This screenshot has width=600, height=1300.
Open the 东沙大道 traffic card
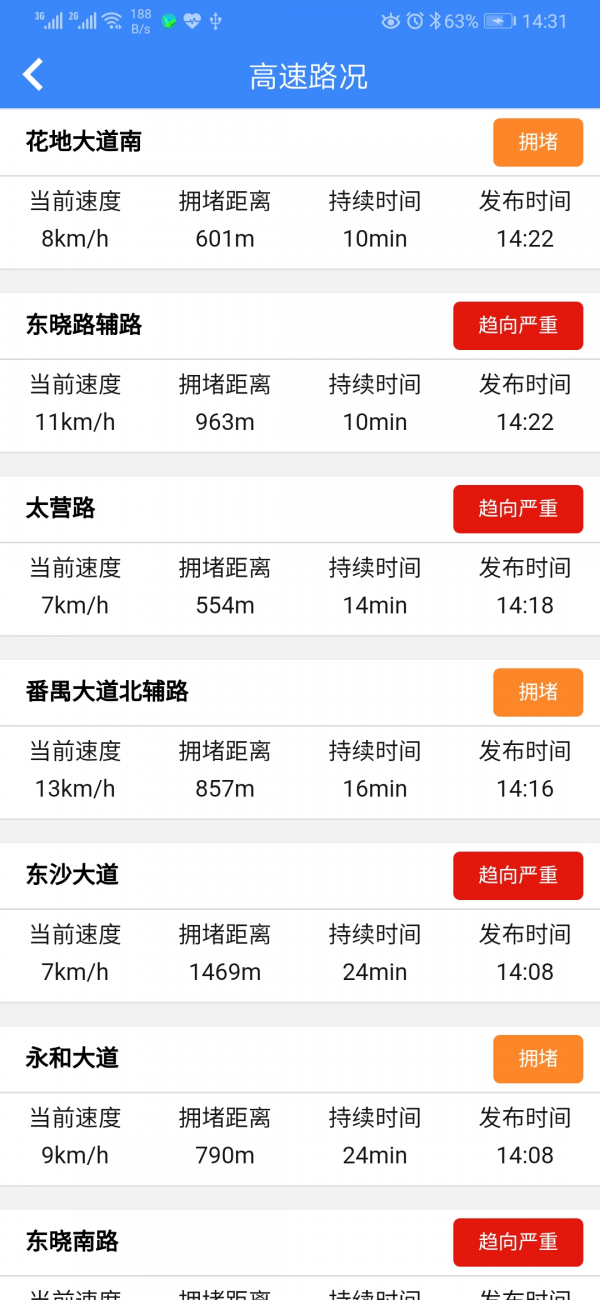pyautogui.click(x=300, y=922)
